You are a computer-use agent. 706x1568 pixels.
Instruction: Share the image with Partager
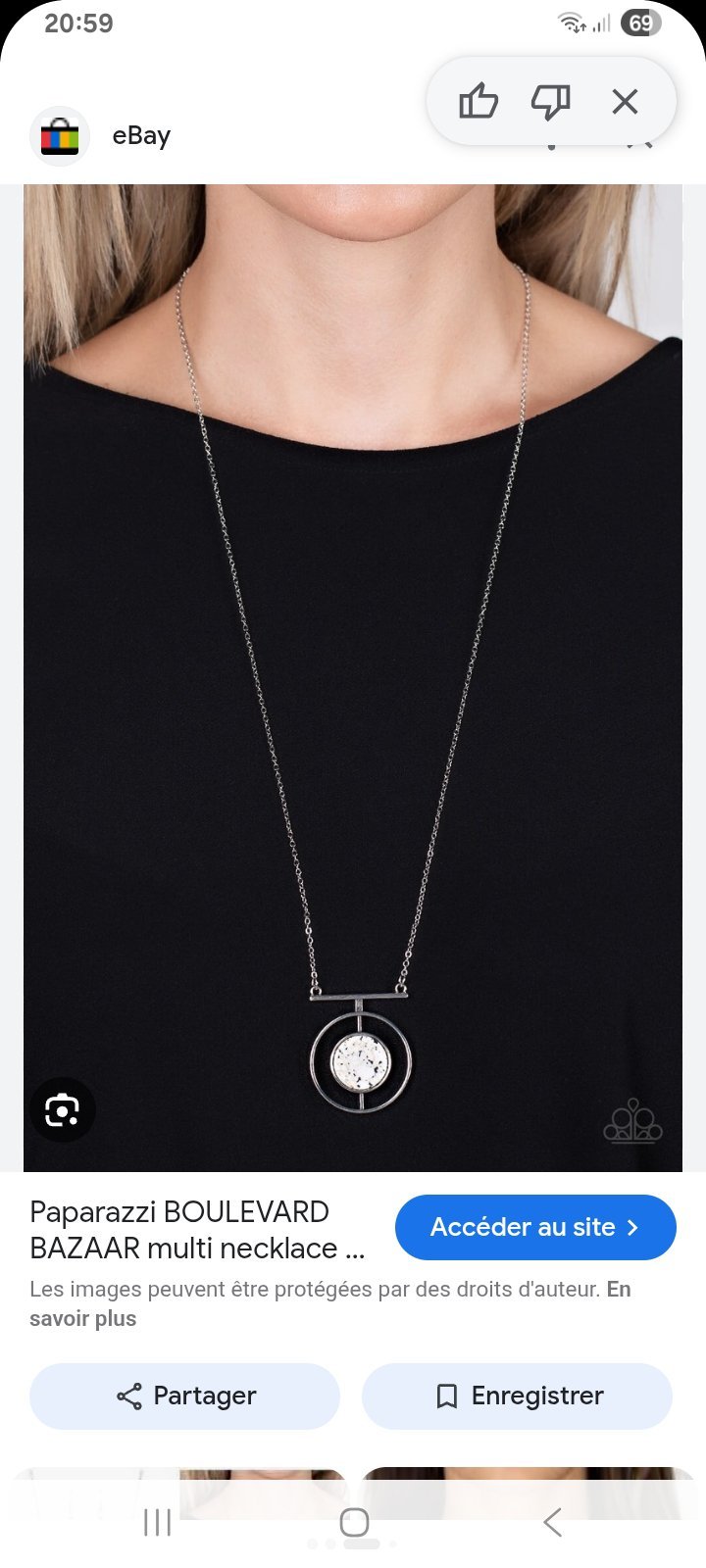click(x=184, y=1396)
